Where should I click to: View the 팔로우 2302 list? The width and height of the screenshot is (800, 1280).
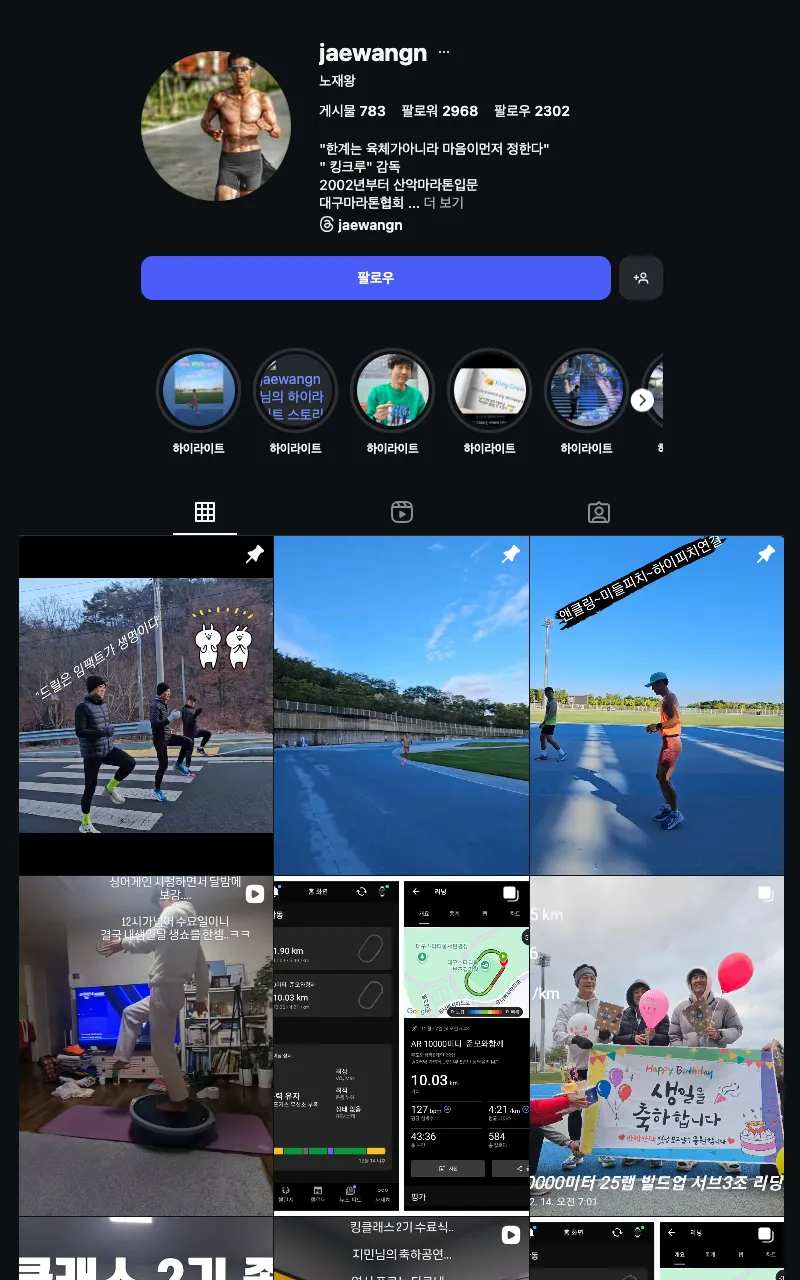(531, 111)
